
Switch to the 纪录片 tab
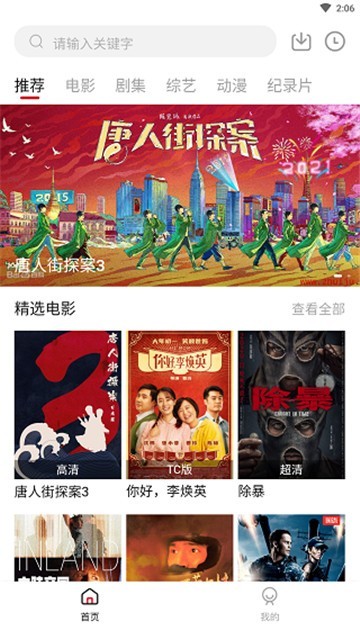tap(289, 86)
